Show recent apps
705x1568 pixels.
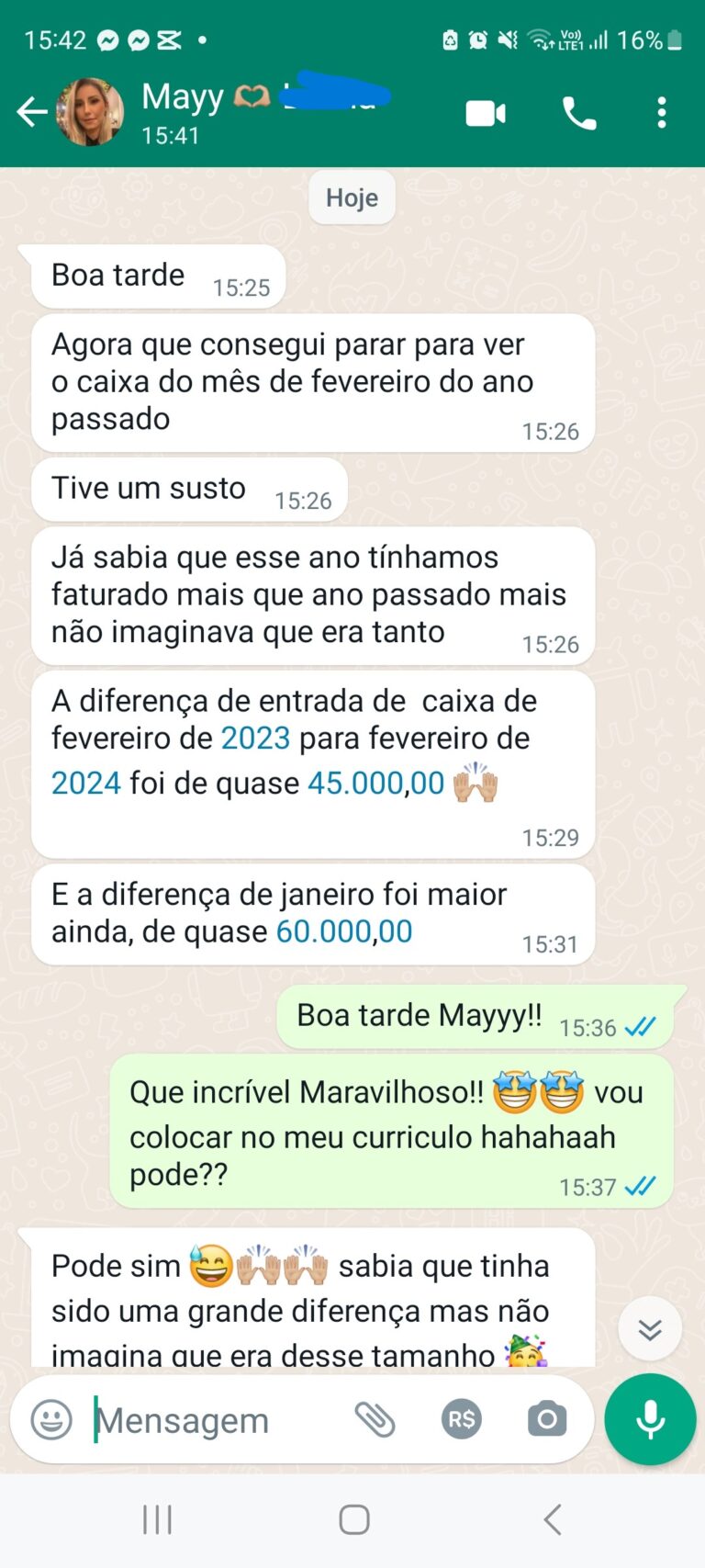click(x=157, y=1519)
